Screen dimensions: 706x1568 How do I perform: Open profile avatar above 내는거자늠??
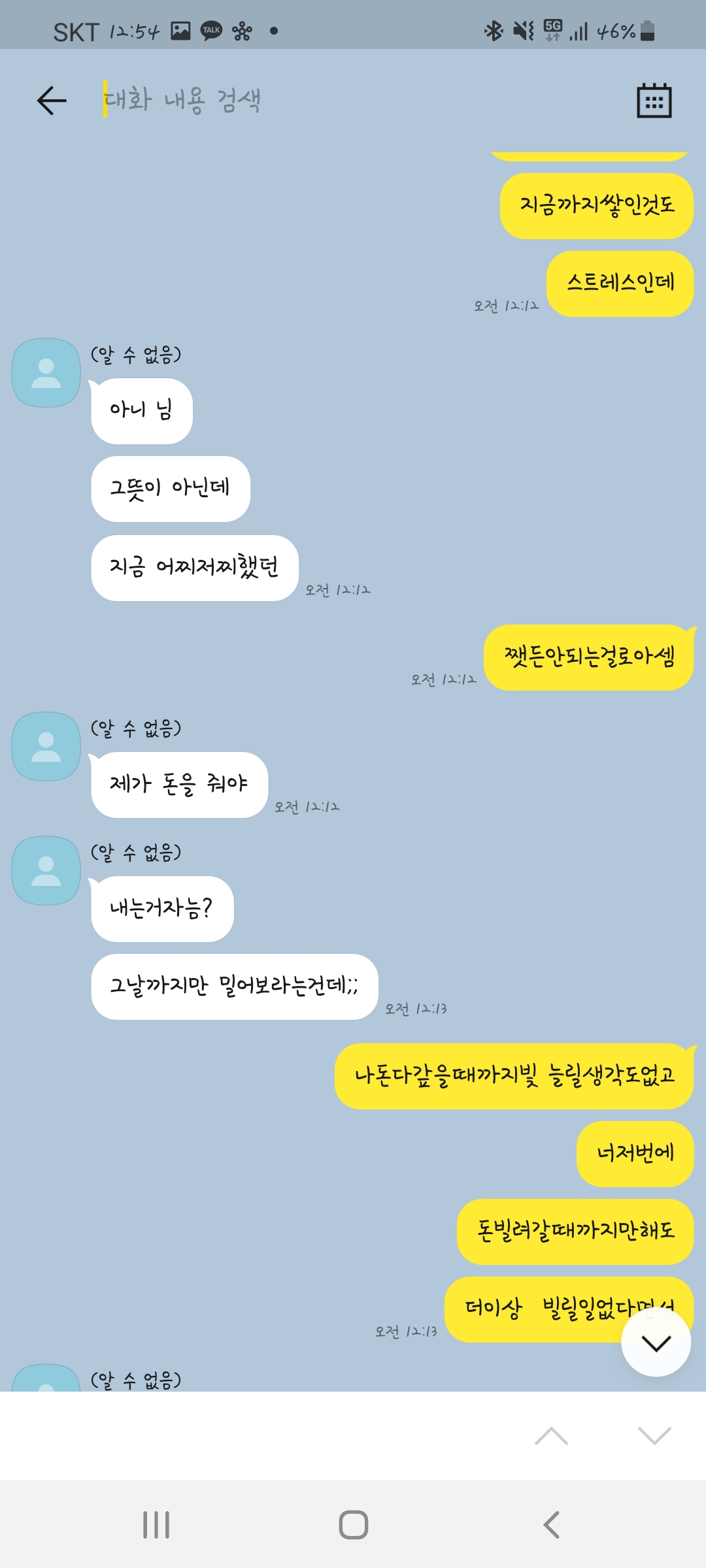pyautogui.click(x=46, y=870)
